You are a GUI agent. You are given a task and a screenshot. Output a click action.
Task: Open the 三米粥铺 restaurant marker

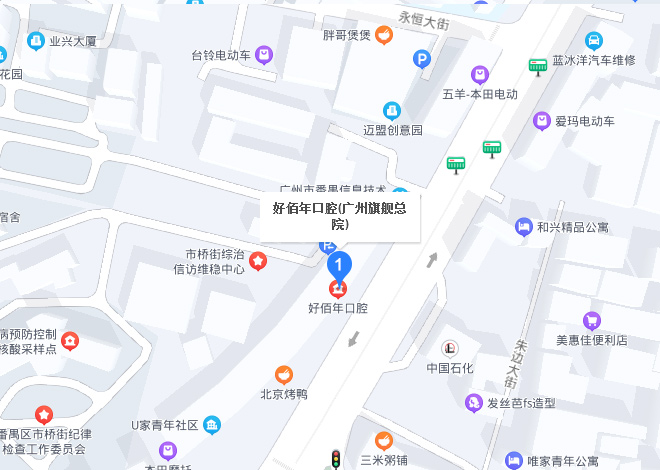click(383, 440)
